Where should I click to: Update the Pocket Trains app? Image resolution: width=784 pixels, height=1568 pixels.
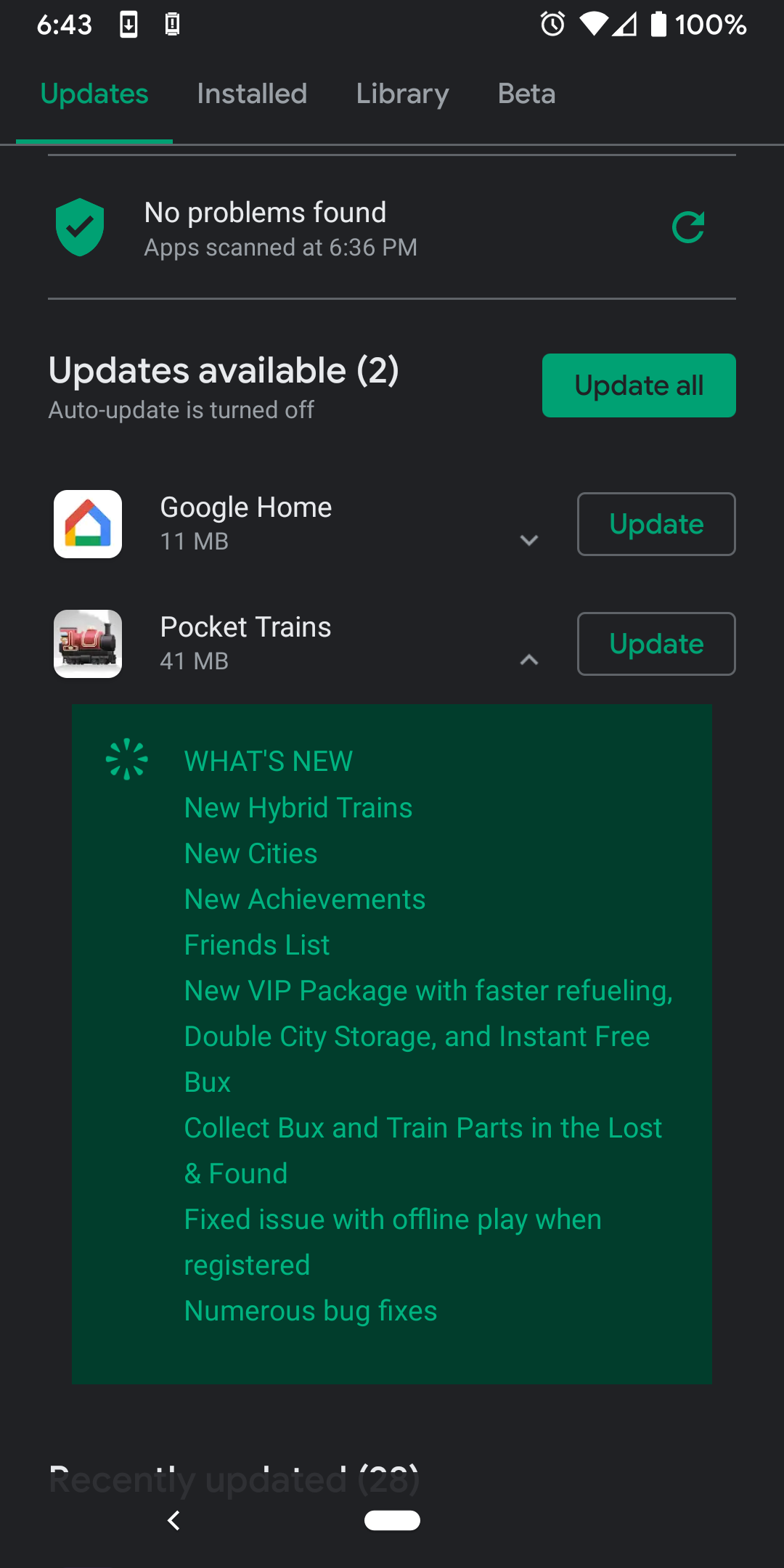click(656, 644)
